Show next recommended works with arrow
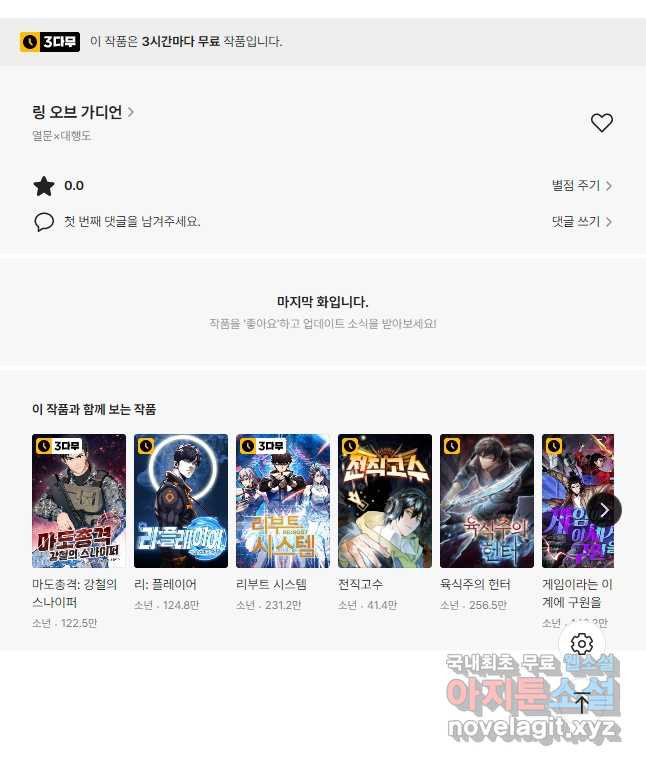Viewport: 646px width, 766px height. click(x=603, y=509)
